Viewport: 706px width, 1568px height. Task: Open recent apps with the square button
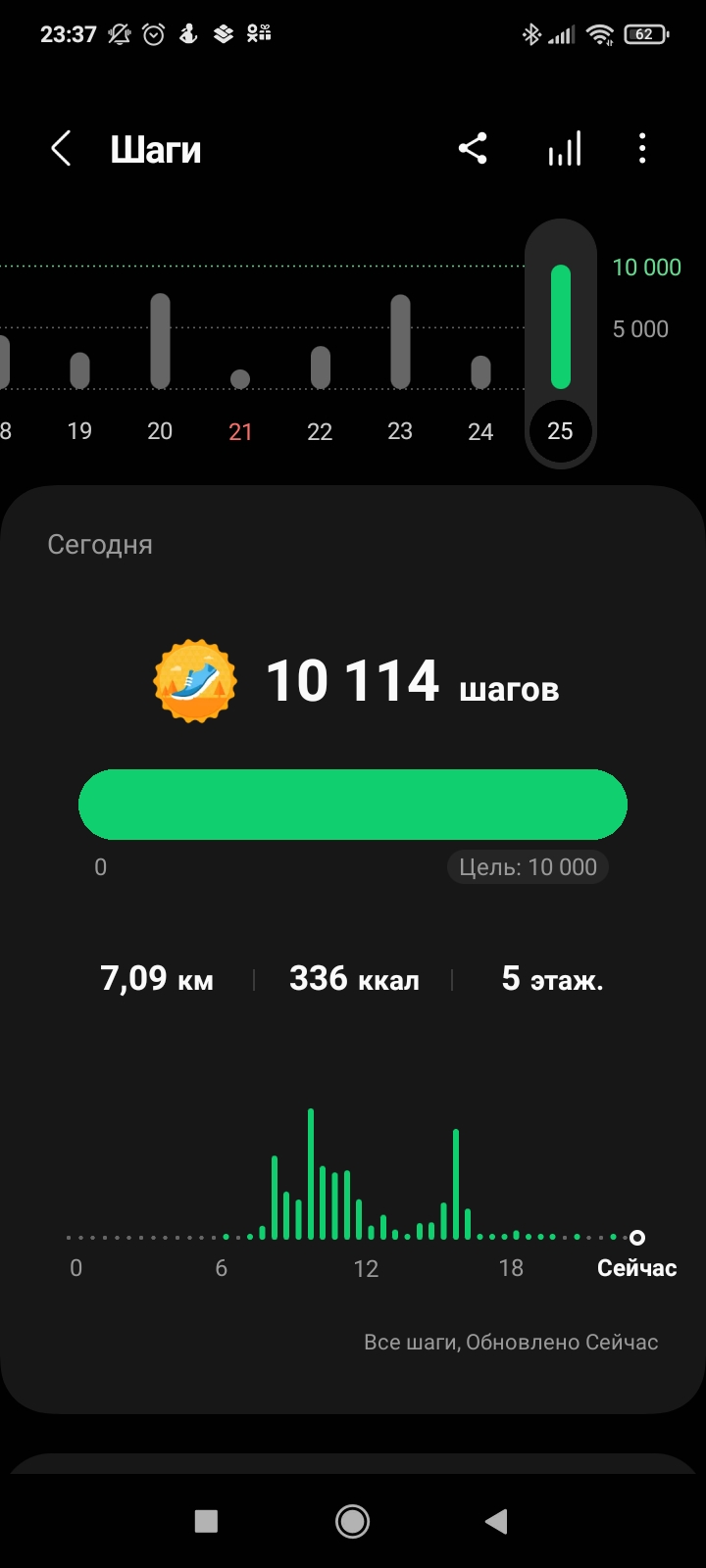pos(206,1521)
